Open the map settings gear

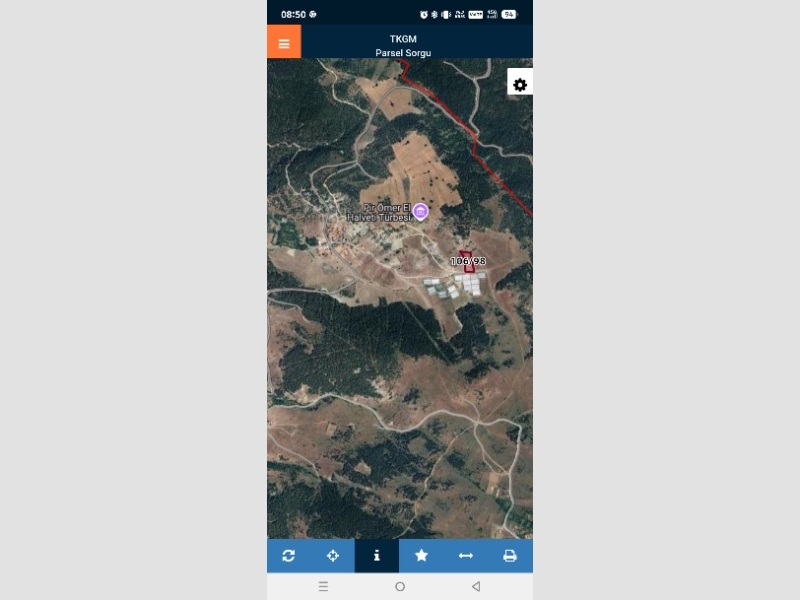click(520, 85)
